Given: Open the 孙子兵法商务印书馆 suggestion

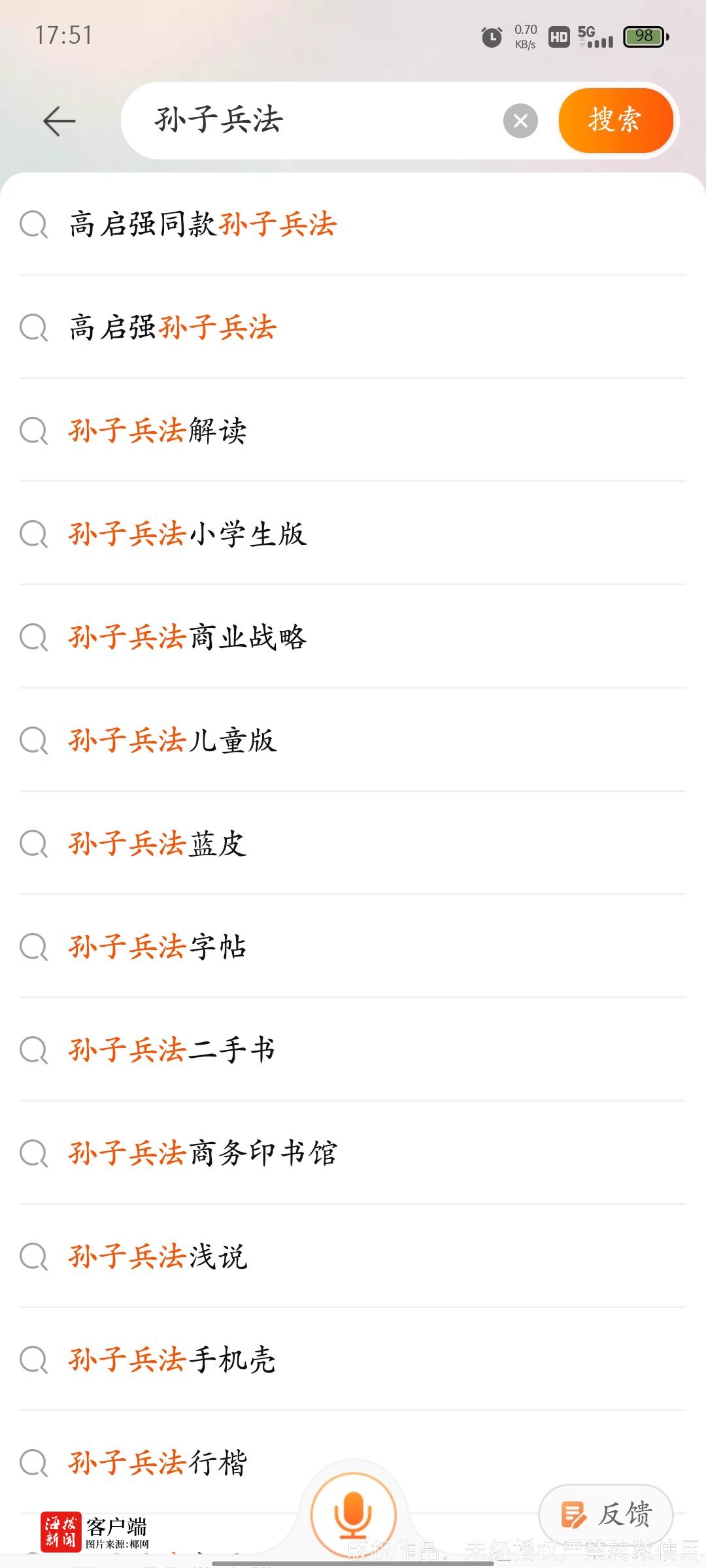Looking at the screenshot, I should pyautogui.click(x=203, y=1153).
